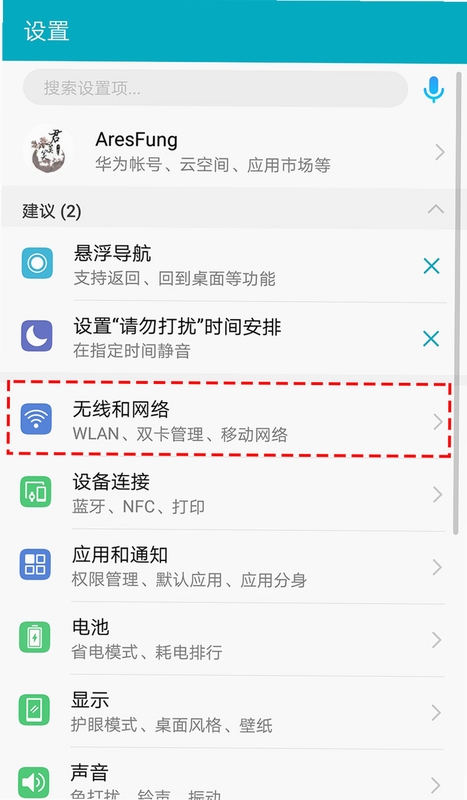This screenshot has height=800, width=467.
Task: Open the 悬浮导航 suggestion
Action: [x=214, y=266]
